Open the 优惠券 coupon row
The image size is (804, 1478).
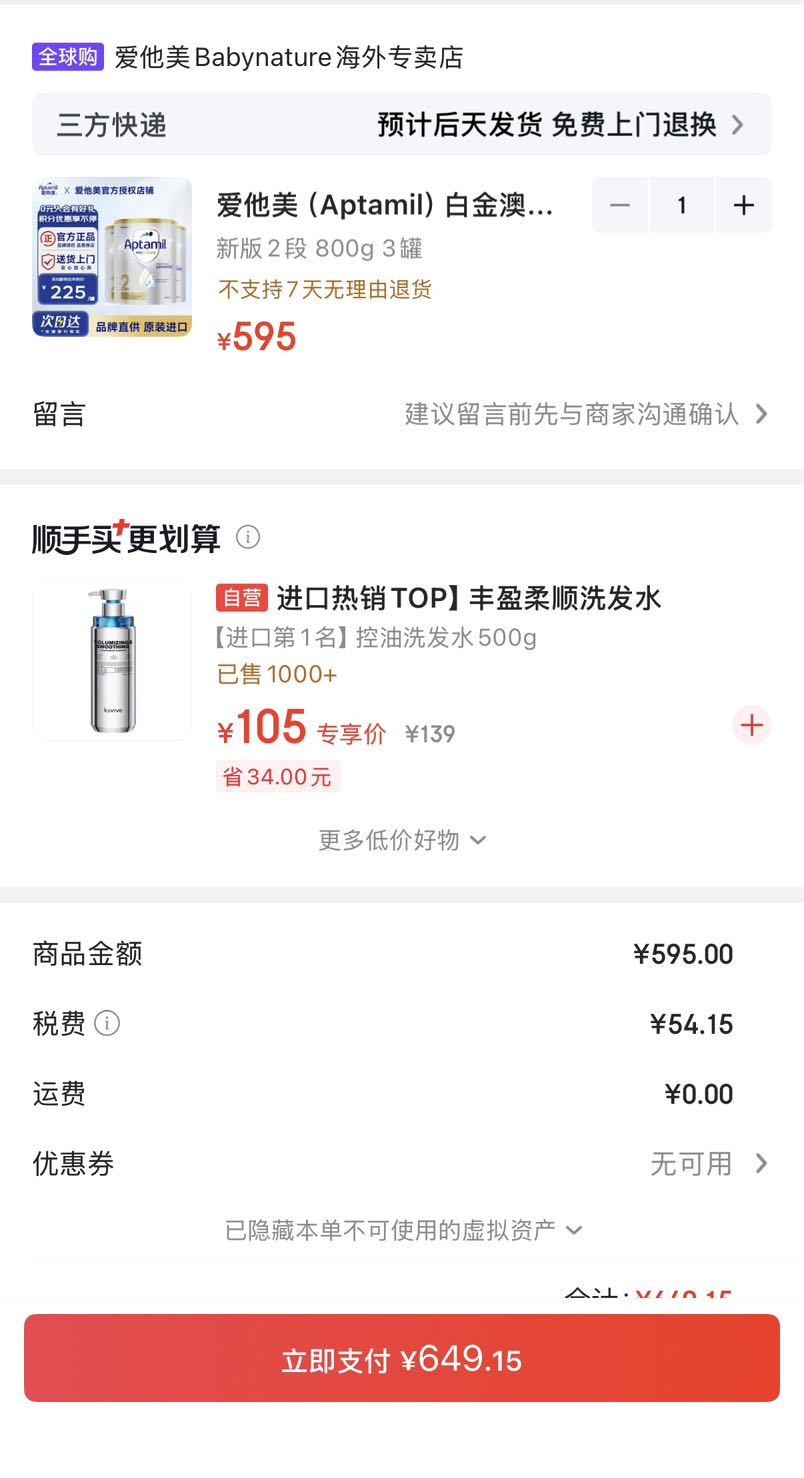pos(402,1164)
